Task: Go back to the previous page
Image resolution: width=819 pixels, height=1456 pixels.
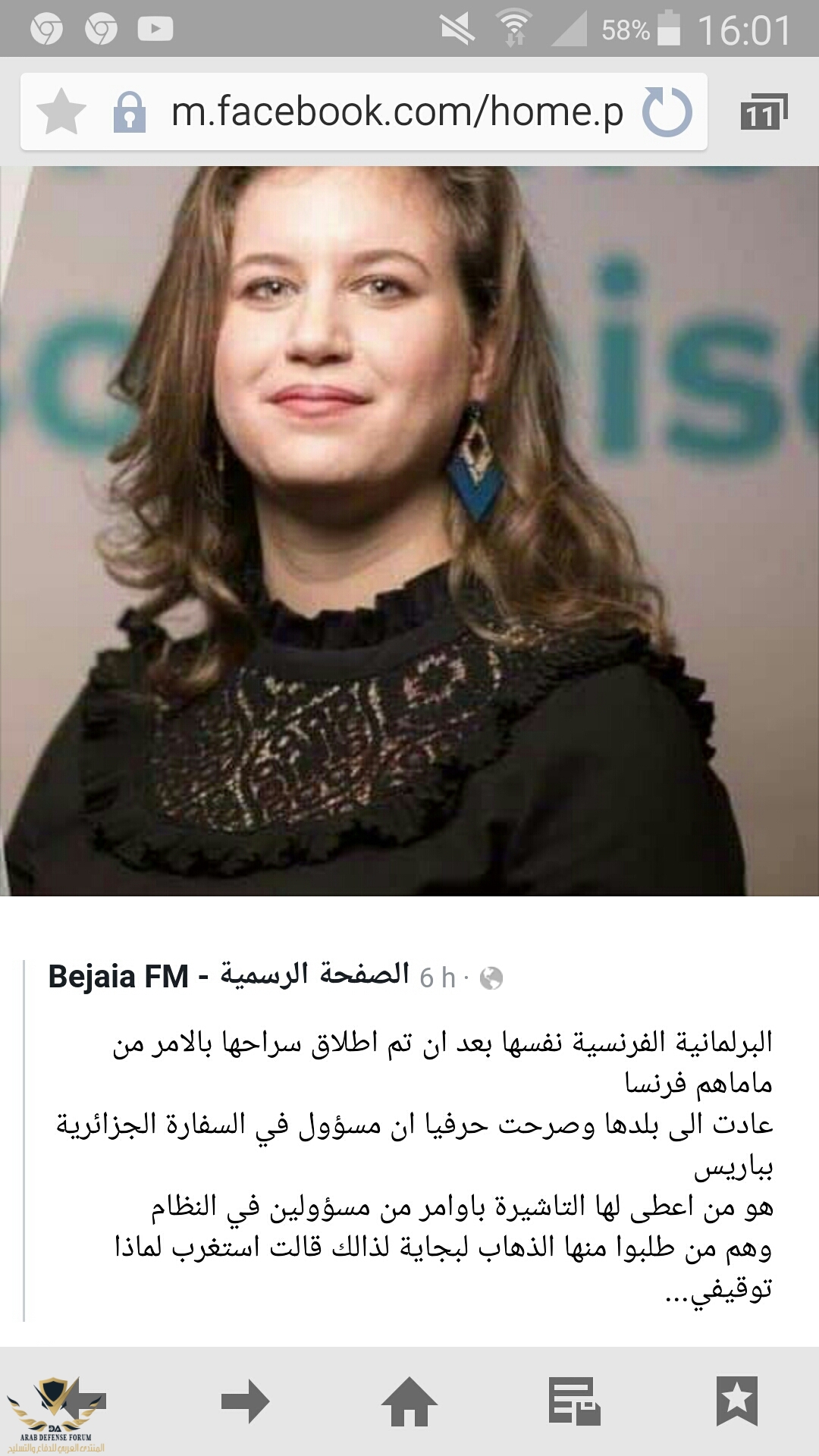Action: click(83, 1400)
